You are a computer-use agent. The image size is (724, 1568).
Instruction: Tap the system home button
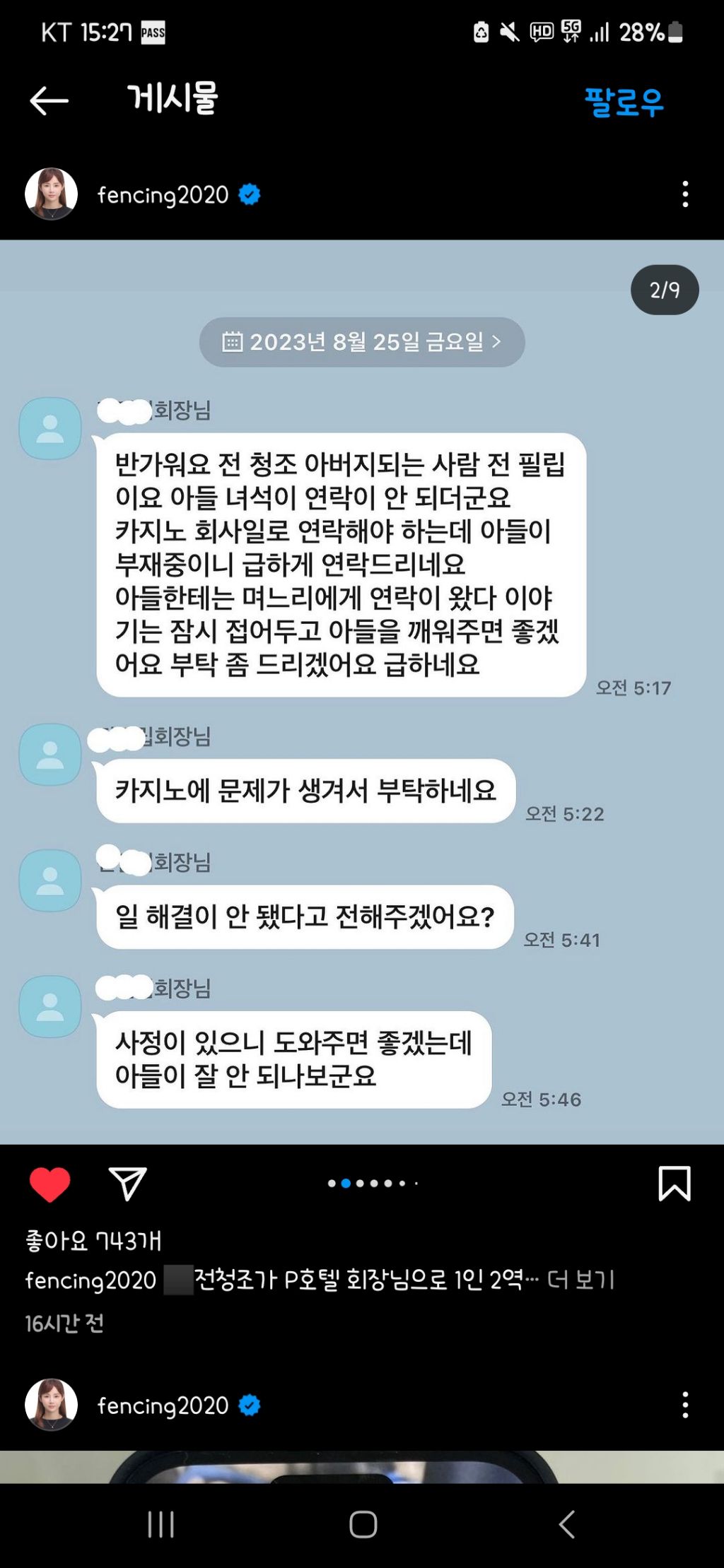(x=363, y=1524)
